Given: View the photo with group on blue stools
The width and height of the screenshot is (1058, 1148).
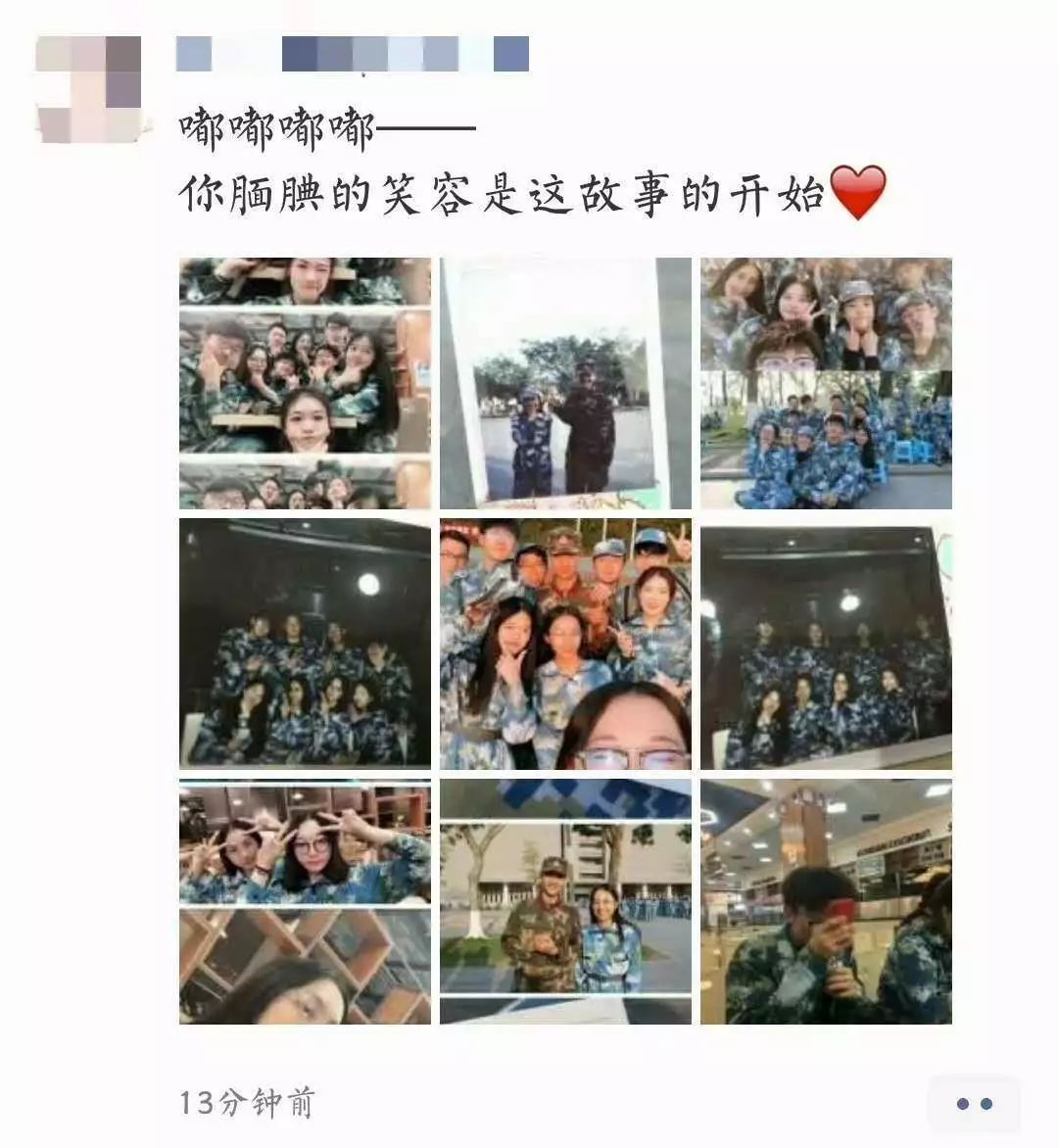Looking at the screenshot, I should (826, 383).
